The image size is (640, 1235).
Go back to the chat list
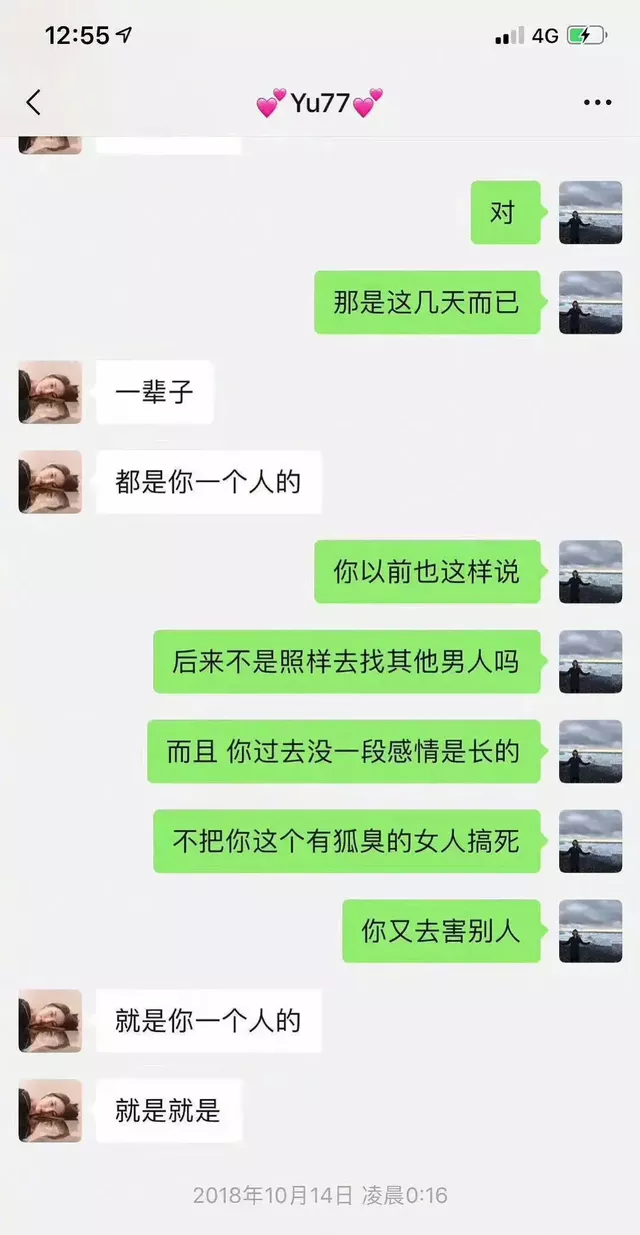tap(33, 102)
